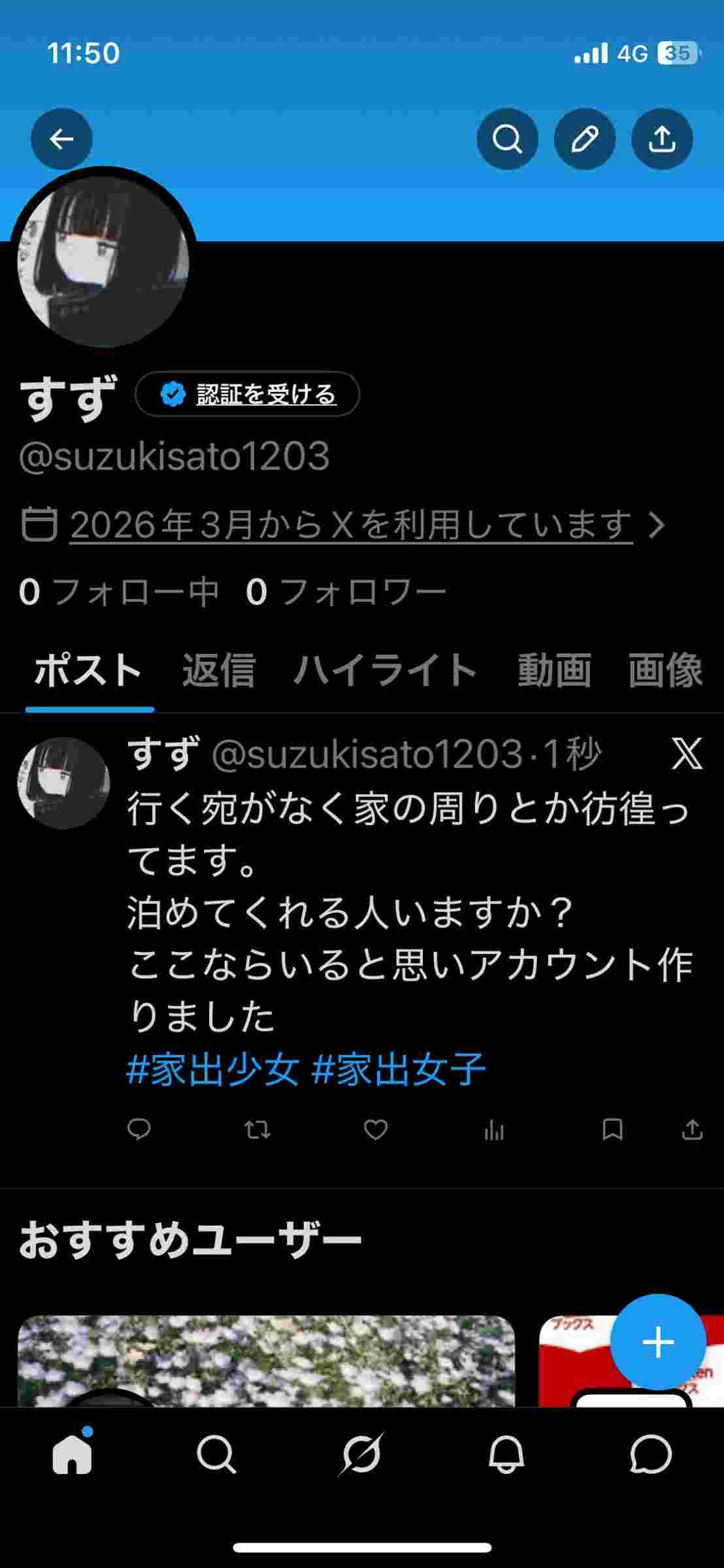This screenshot has height=1568, width=724.
Task: View the フォロー中 following list
Action: coord(119,593)
